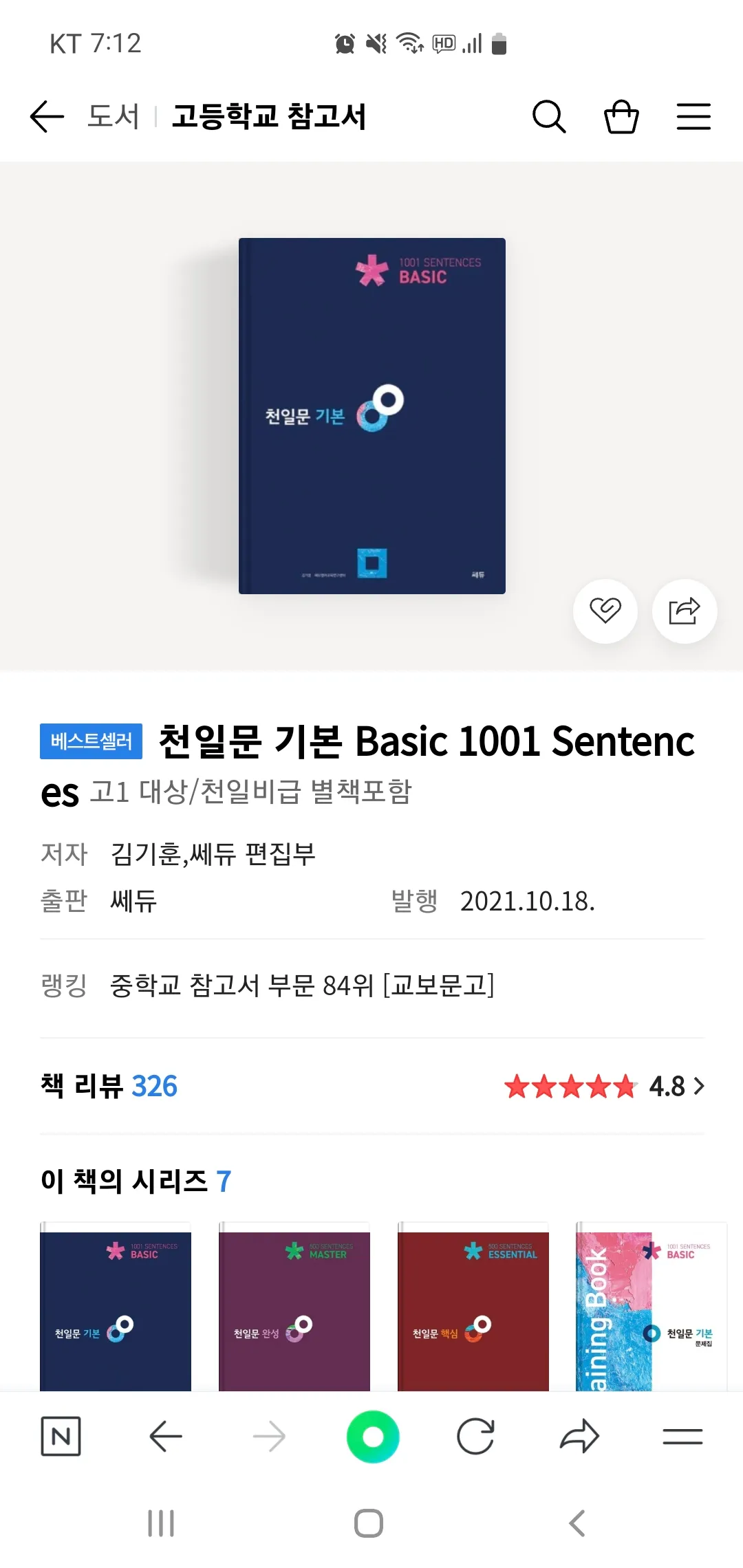Refresh the page using the reload icon
This screenshot has height=1568, width=743.
[x=476, y=1436]
